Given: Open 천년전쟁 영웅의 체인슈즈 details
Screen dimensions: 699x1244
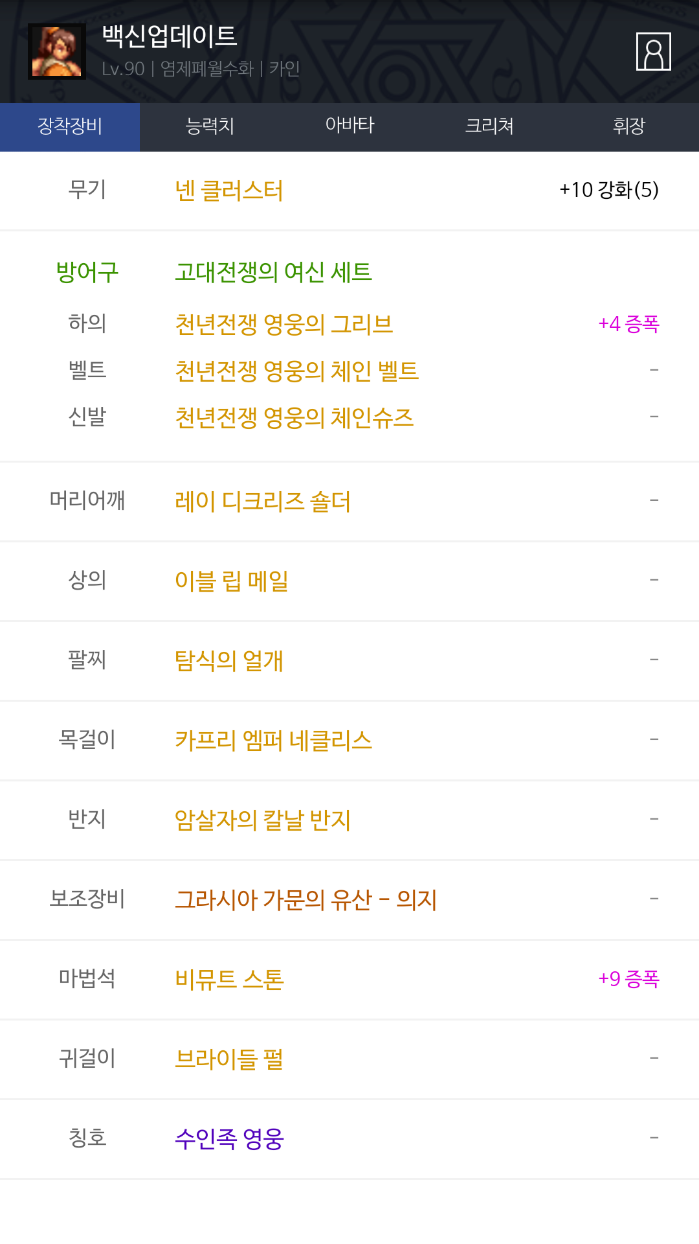Looking at the screenshot, I should [x=294, y=417].
